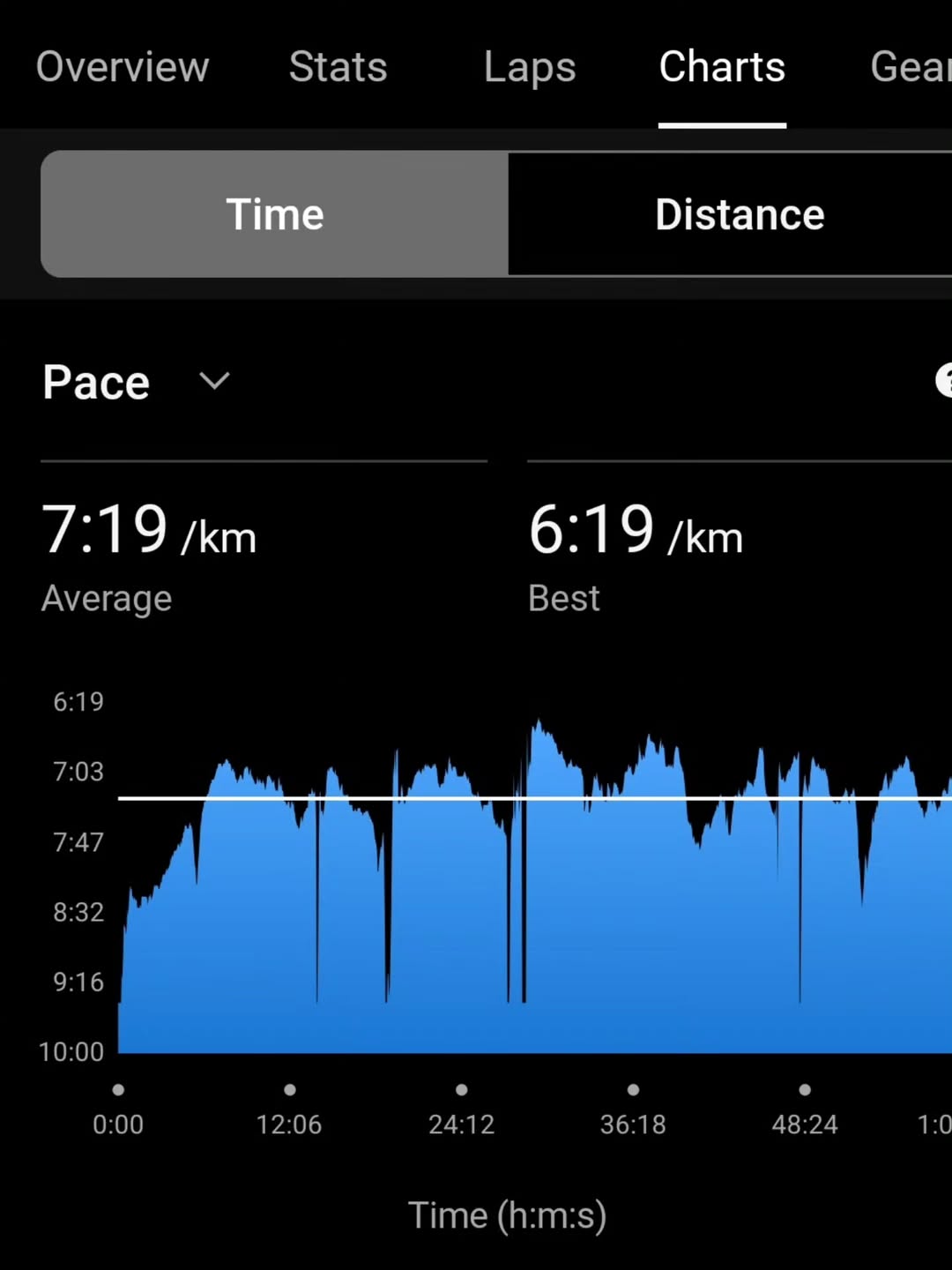Select the Charts tab
Viewport: 952px width, 1270px height.
[722, 67]
